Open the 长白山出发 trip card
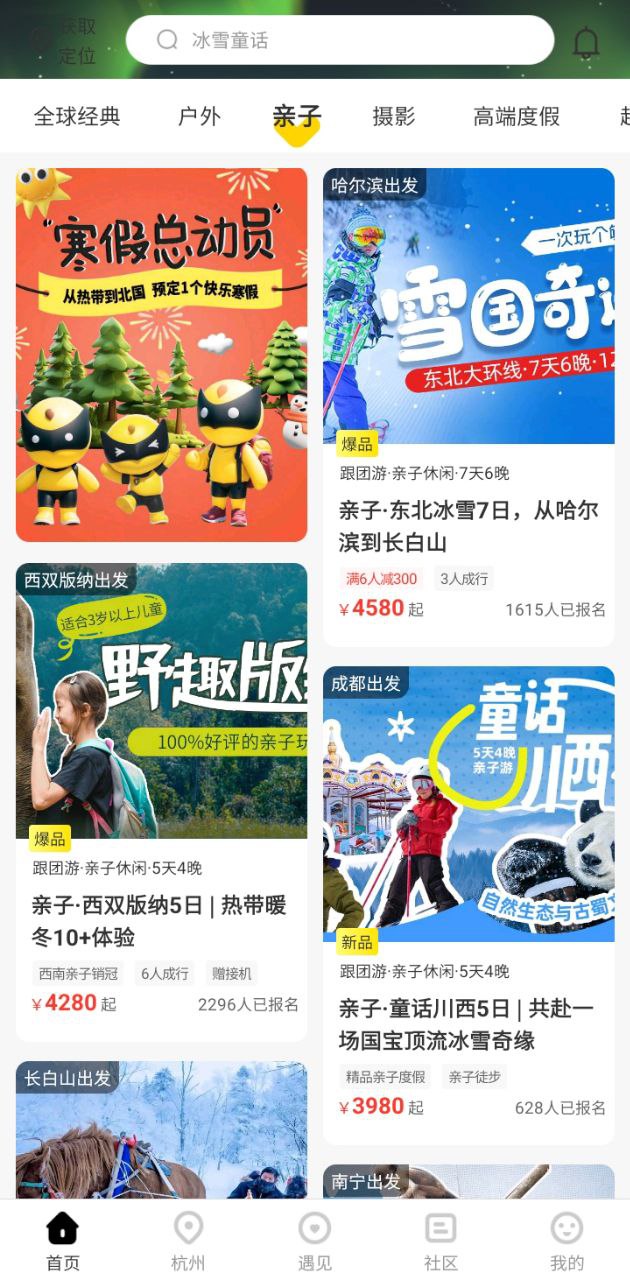The height and width of the screenshot is (1280, 630). (x=161, y=1130)
